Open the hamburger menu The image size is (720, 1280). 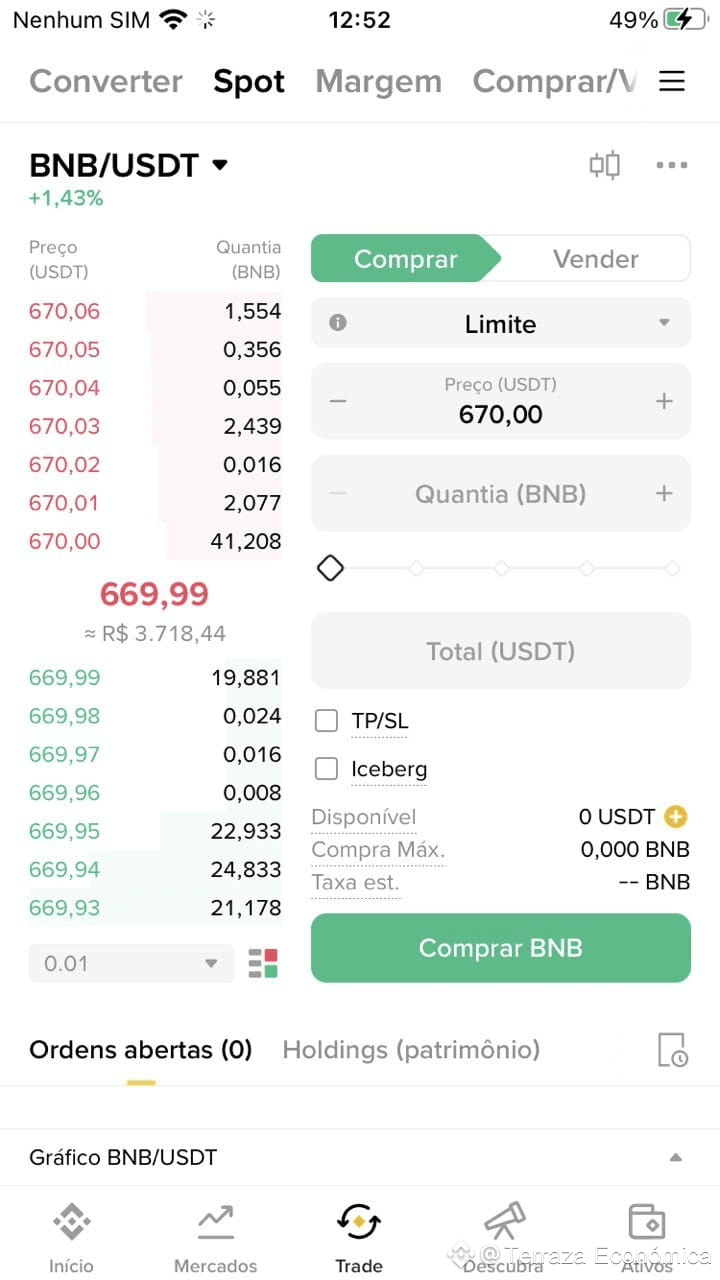tap(672, 81)
